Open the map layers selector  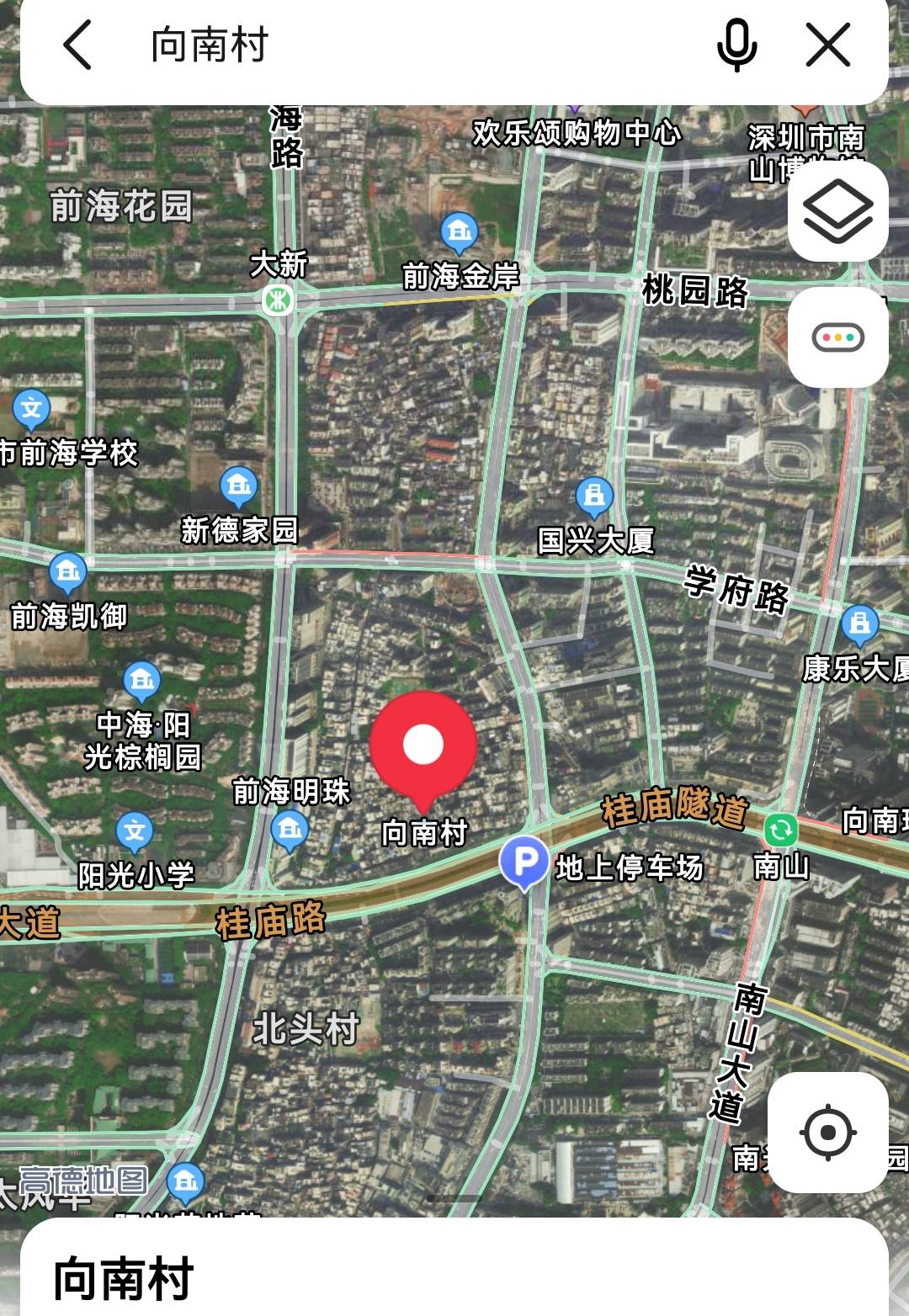837,211
